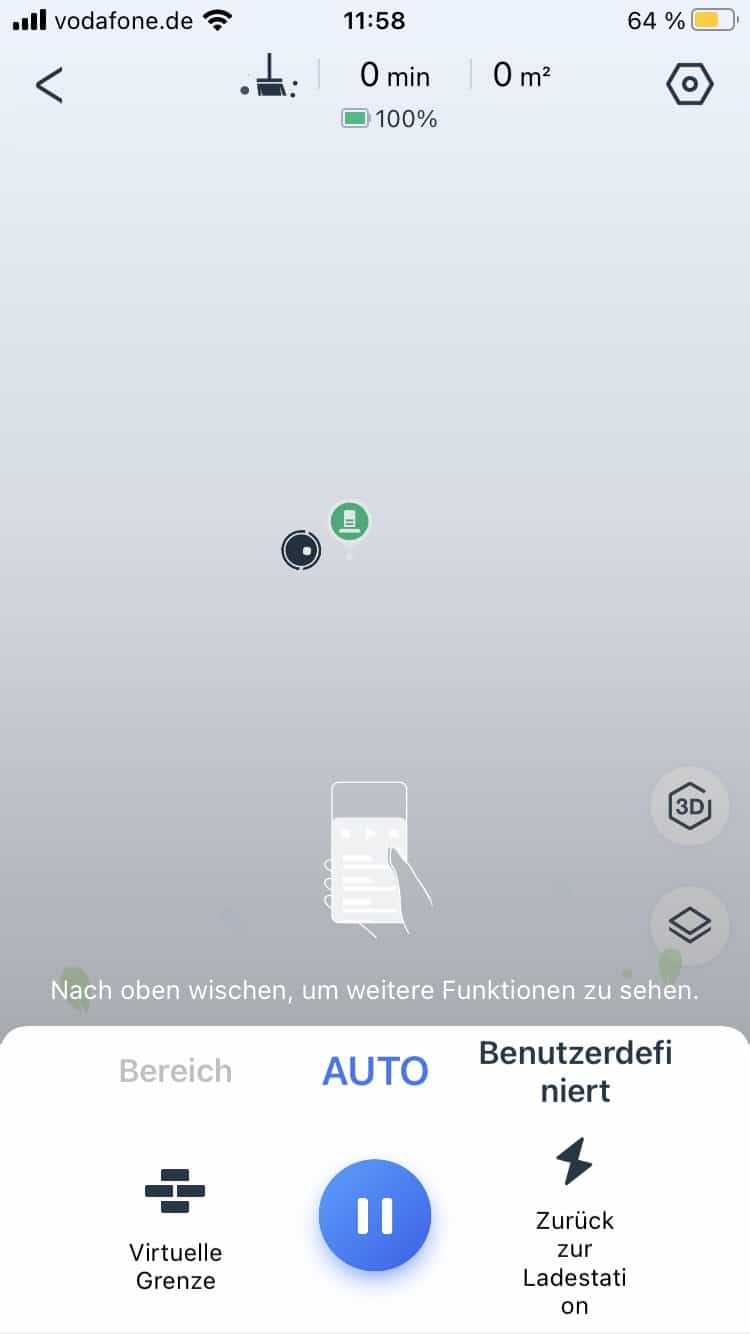Switch to the Benutzerdefiniert mode

575,1071
